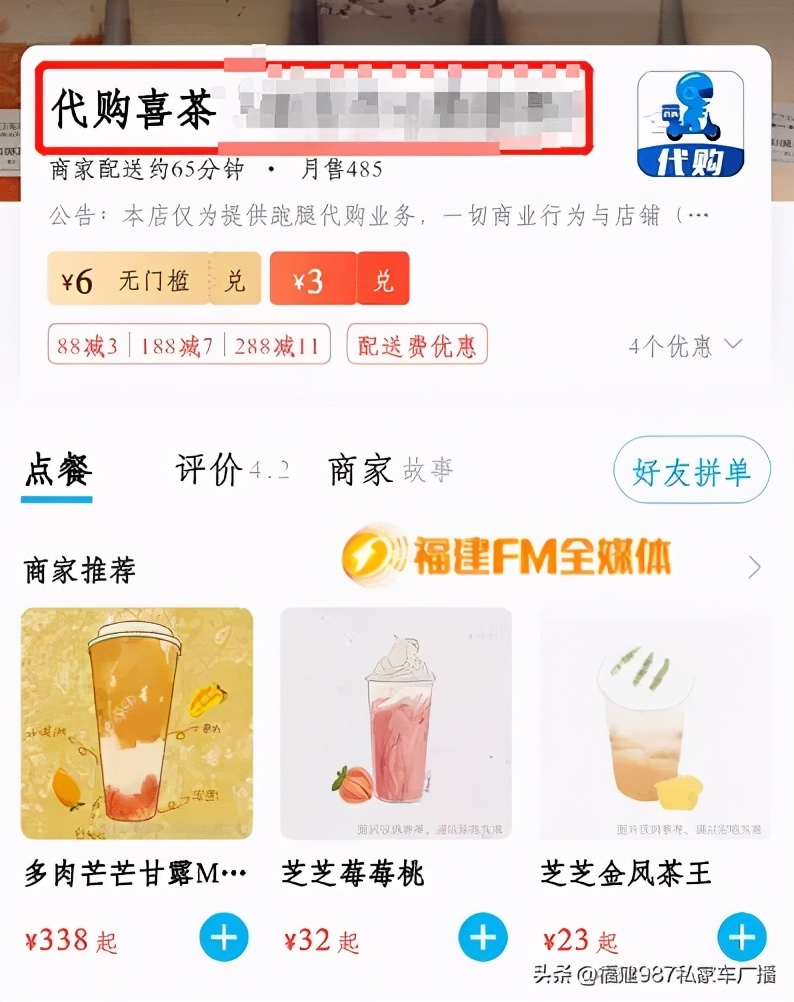Expand the 4个优惠 offers list
Image resolution: width=794 pixels, height=1002 pixels.
coord(680,345)
